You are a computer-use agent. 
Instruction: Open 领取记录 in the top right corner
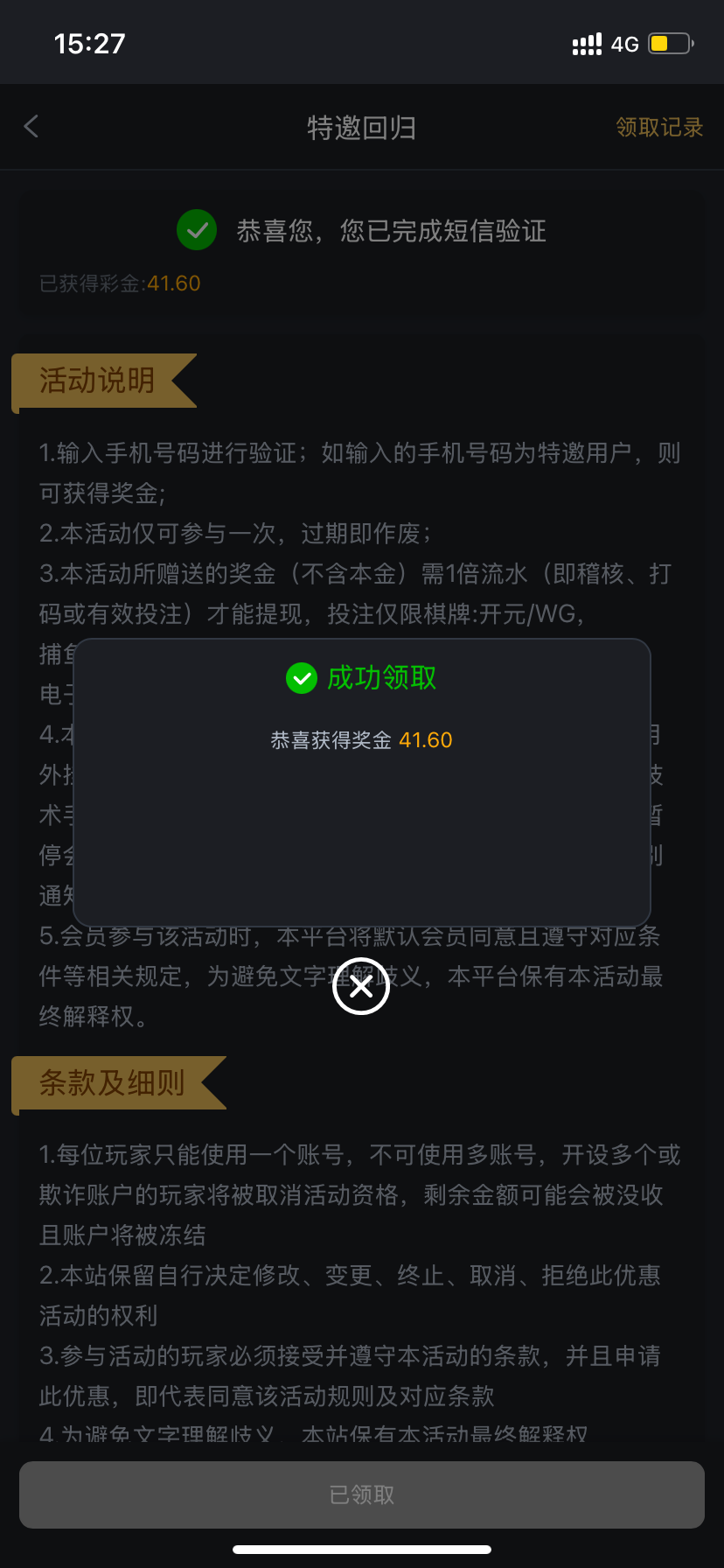[658, 126]
